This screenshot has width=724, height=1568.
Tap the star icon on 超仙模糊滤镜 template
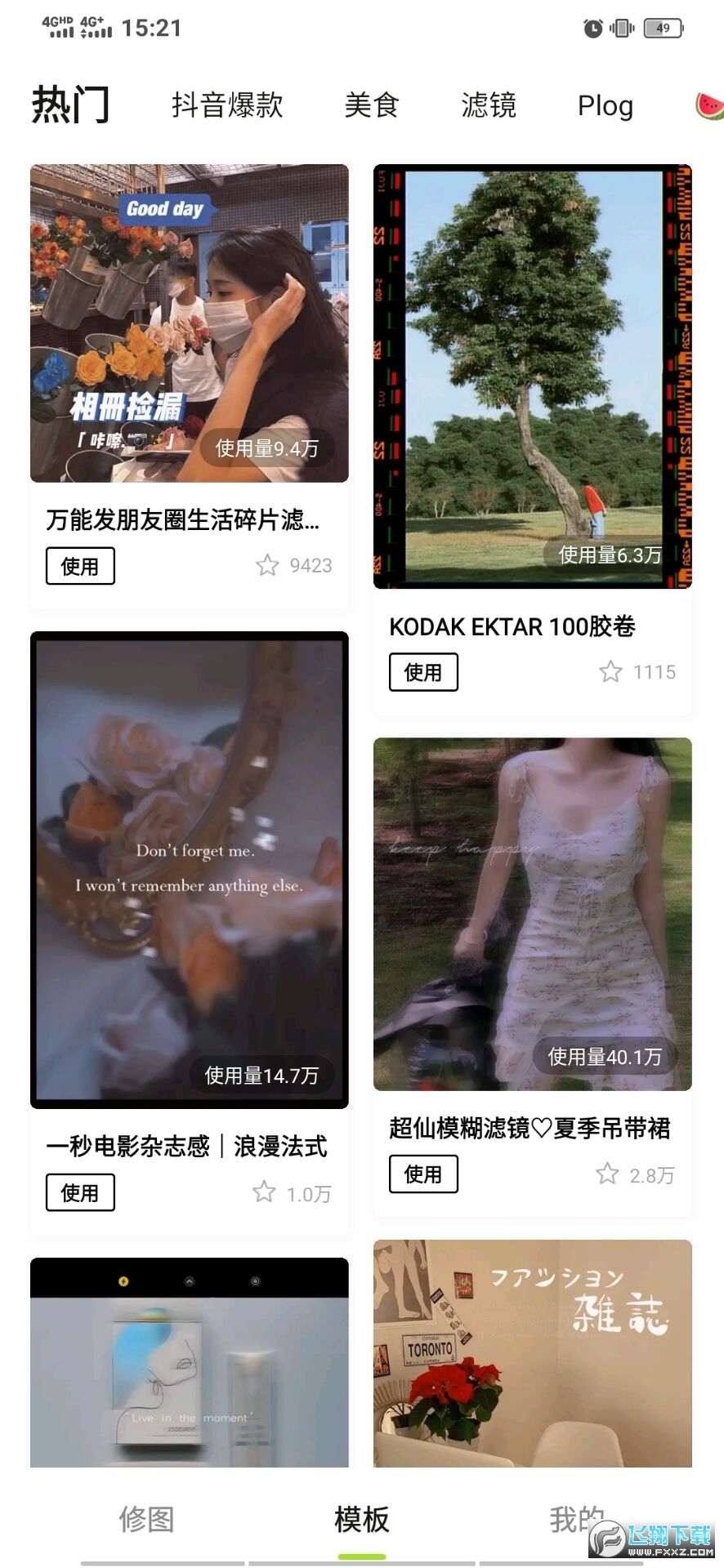coord(609,1174)
